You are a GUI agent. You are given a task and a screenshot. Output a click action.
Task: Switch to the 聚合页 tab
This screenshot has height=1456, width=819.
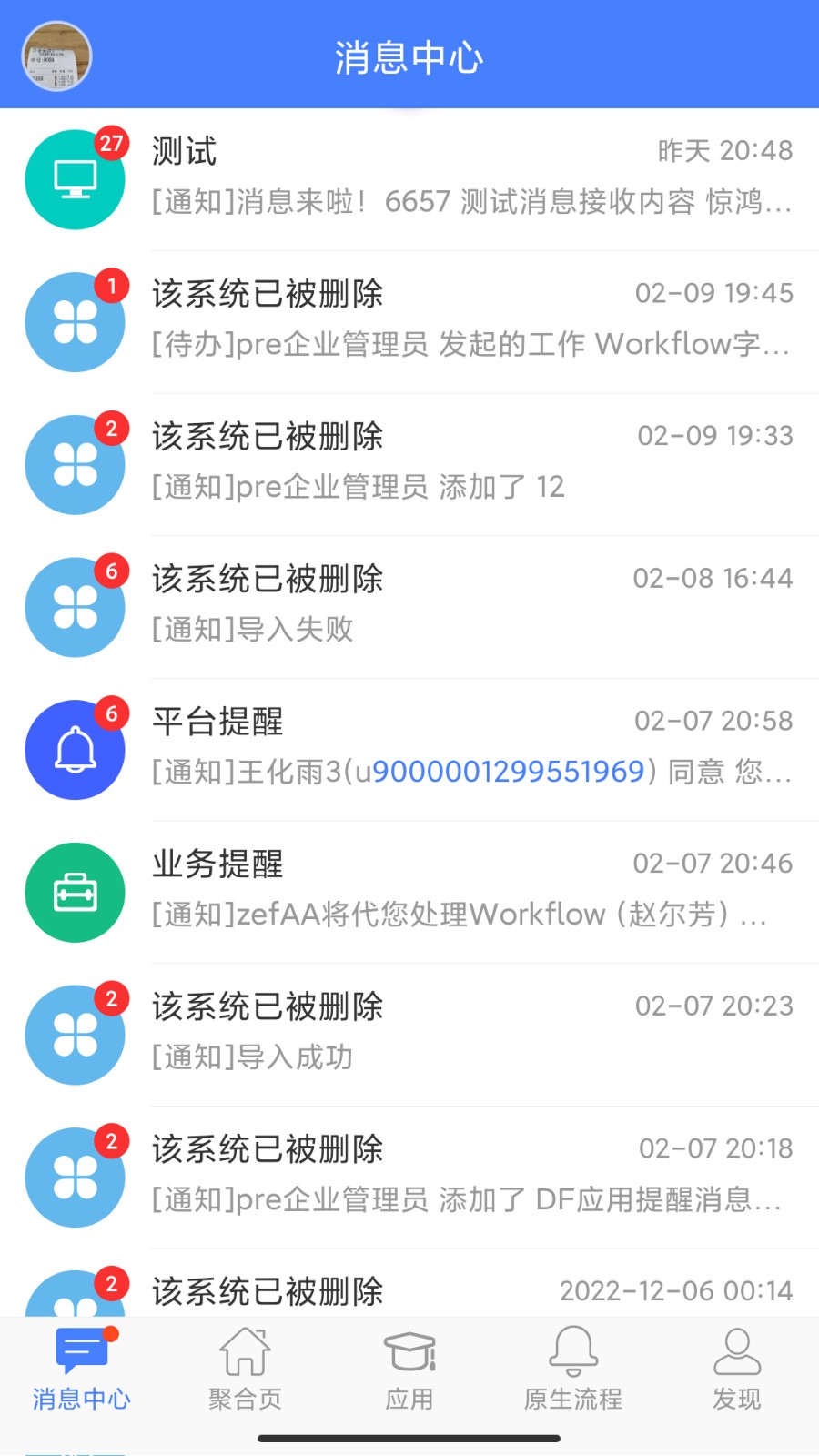point(245,1369)
